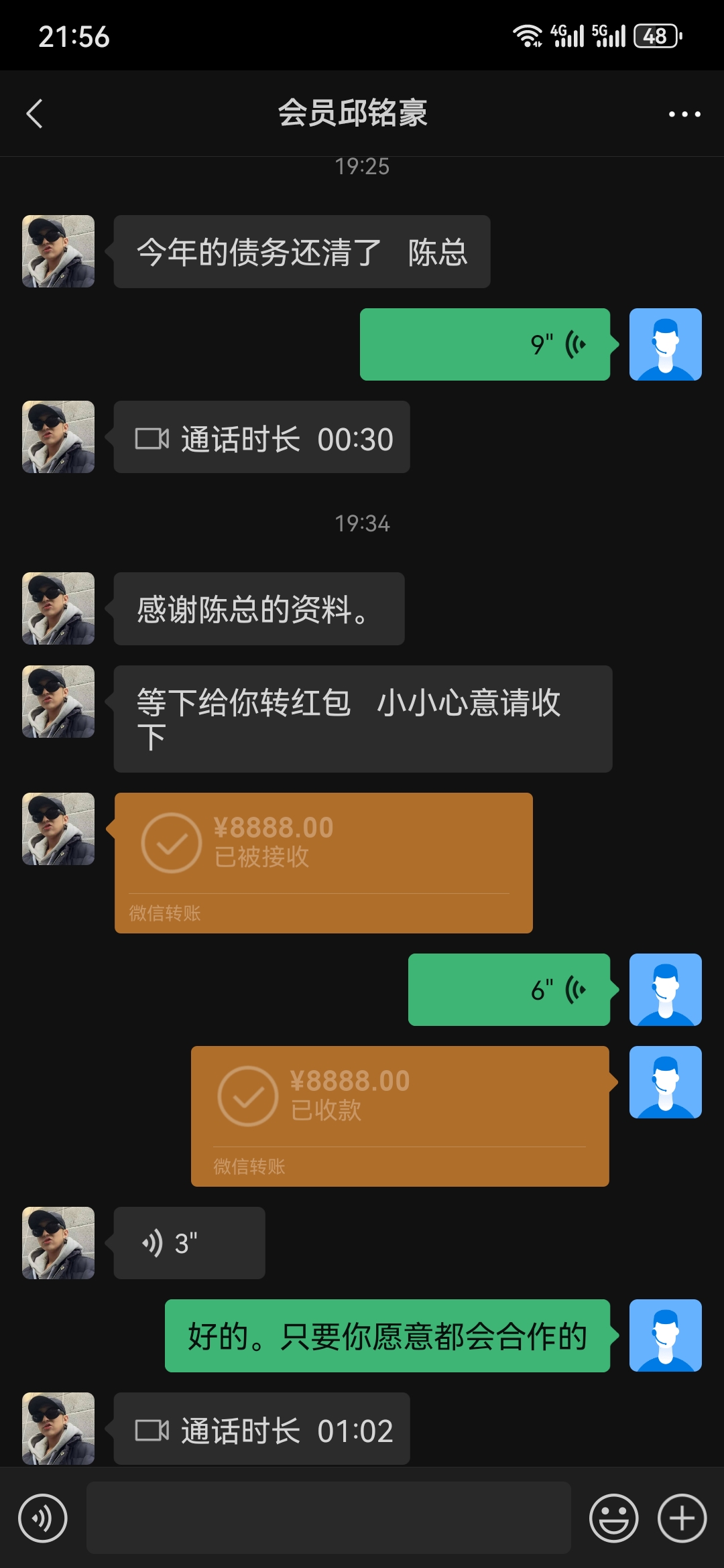
Task: Switch to voice input mode
Action: 43,1518
